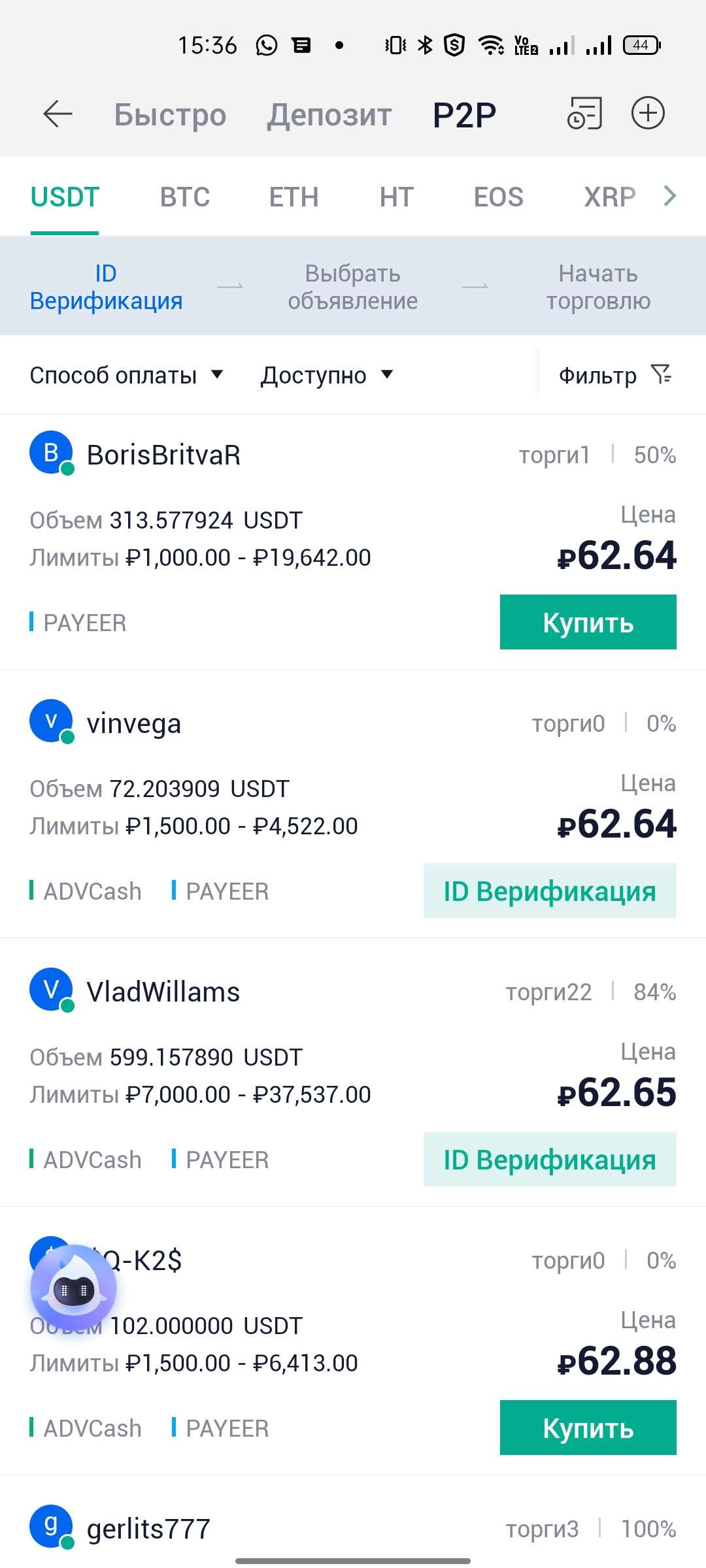706x1568 pixels.
Task: Go back using the arrow icon
Action: point(58,114)
